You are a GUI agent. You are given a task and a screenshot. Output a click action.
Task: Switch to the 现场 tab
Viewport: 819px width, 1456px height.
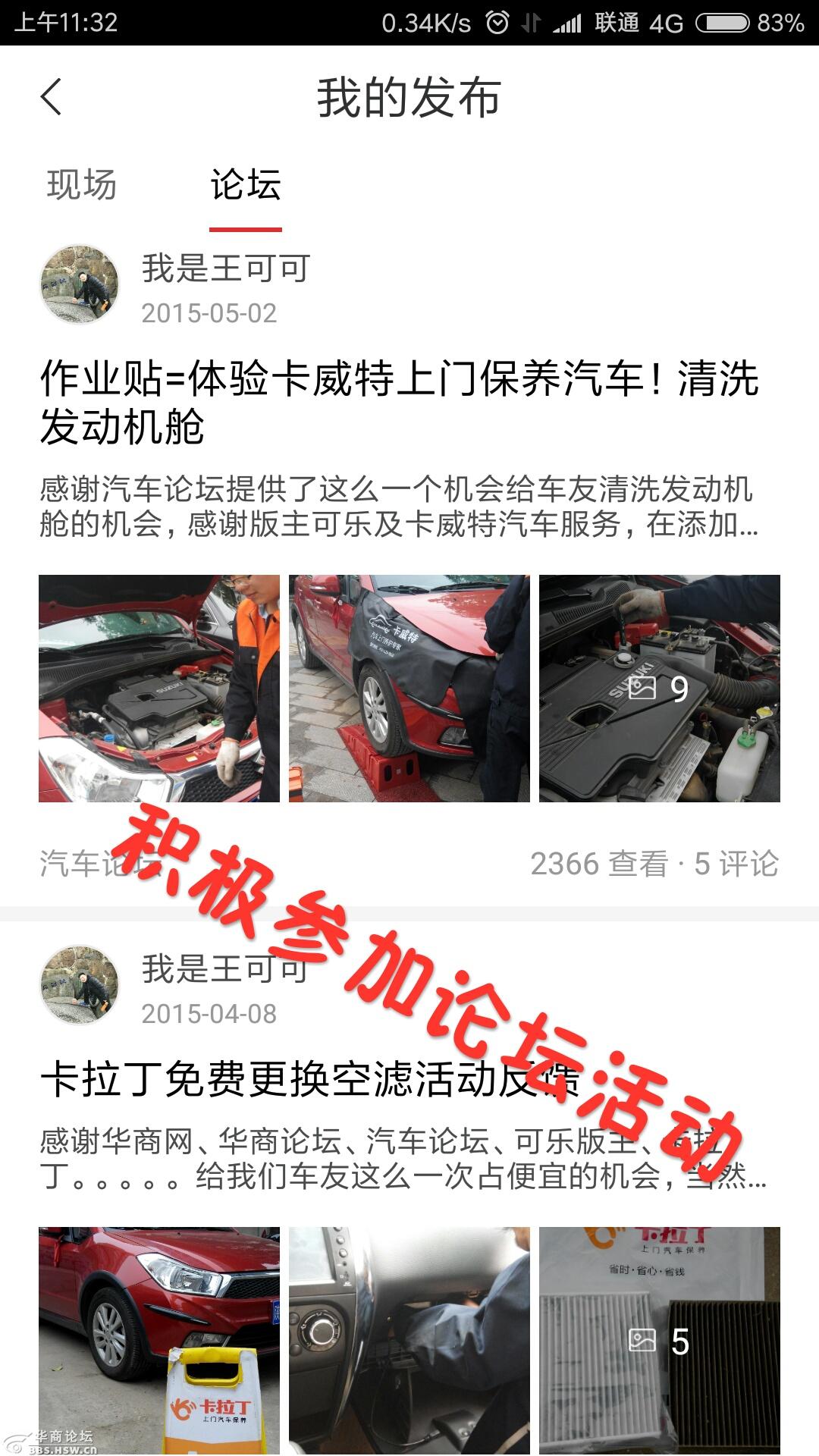pyautogui.click(x=82, y=185)
